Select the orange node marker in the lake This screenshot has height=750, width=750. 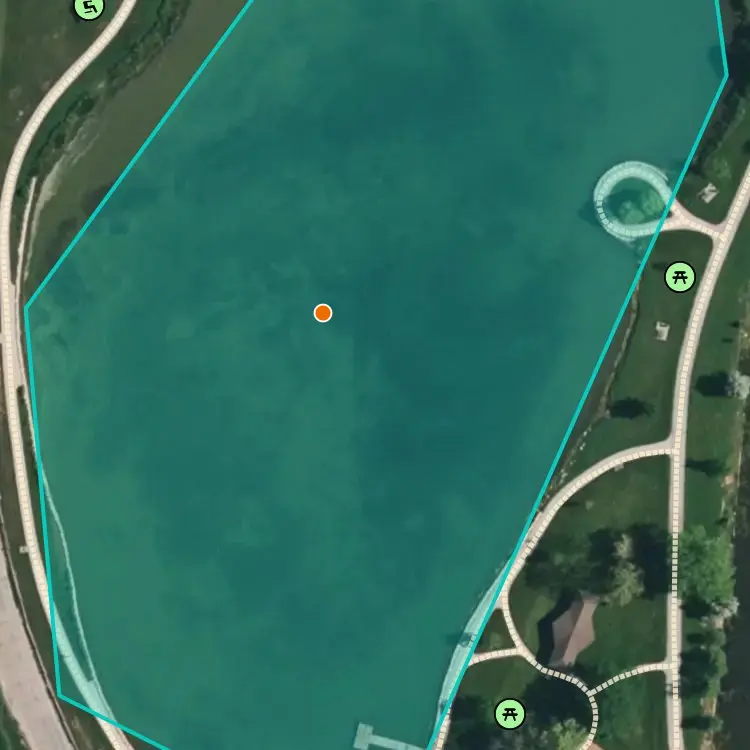[x=323, y=313]
